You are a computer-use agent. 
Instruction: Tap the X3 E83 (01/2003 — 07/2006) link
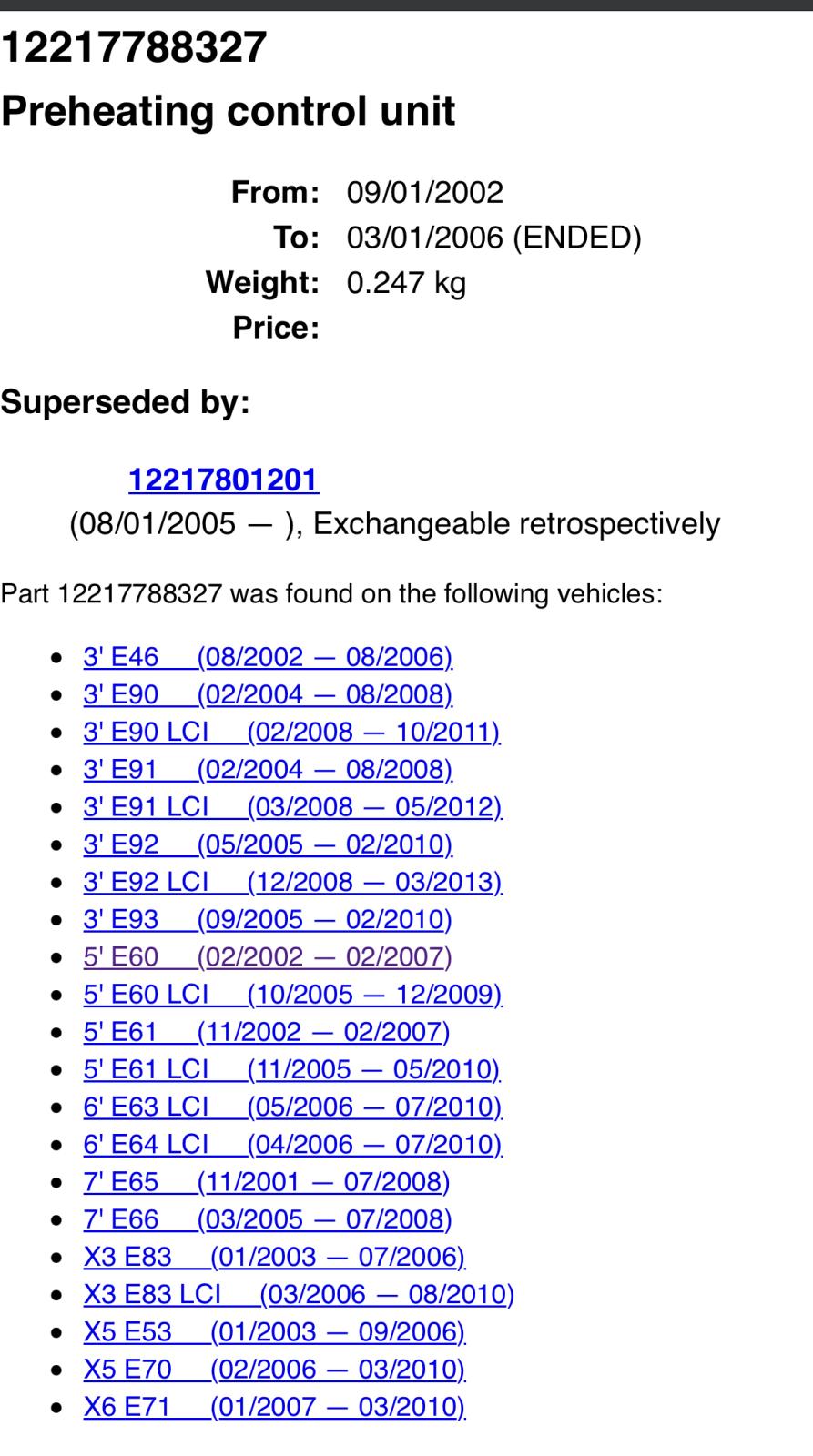274,1257
